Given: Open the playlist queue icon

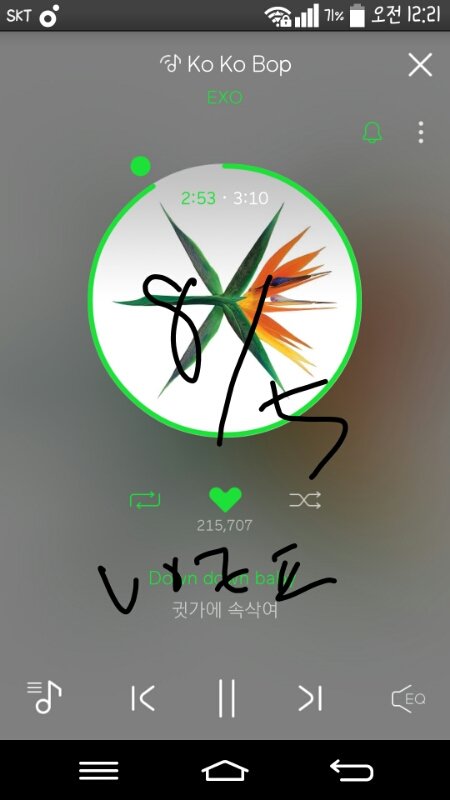Looking at the screenshot, I should click(44, 697).
